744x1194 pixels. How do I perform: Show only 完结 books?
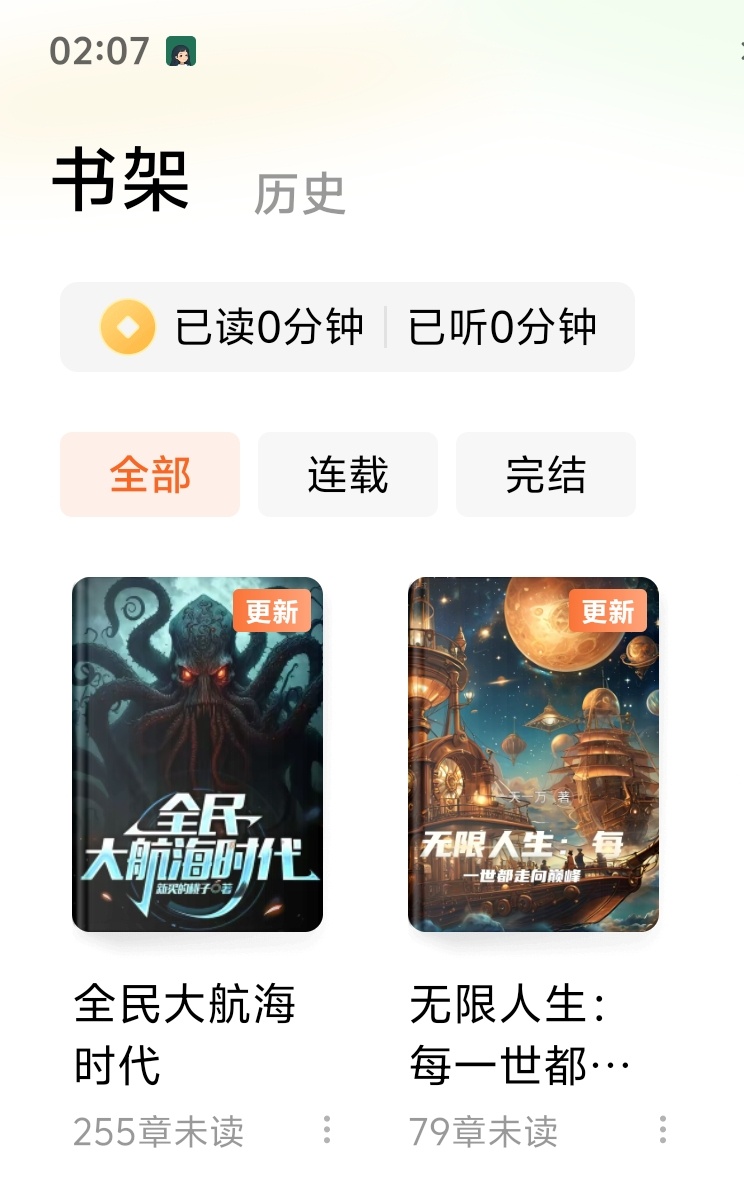click(x=546, y=475)
